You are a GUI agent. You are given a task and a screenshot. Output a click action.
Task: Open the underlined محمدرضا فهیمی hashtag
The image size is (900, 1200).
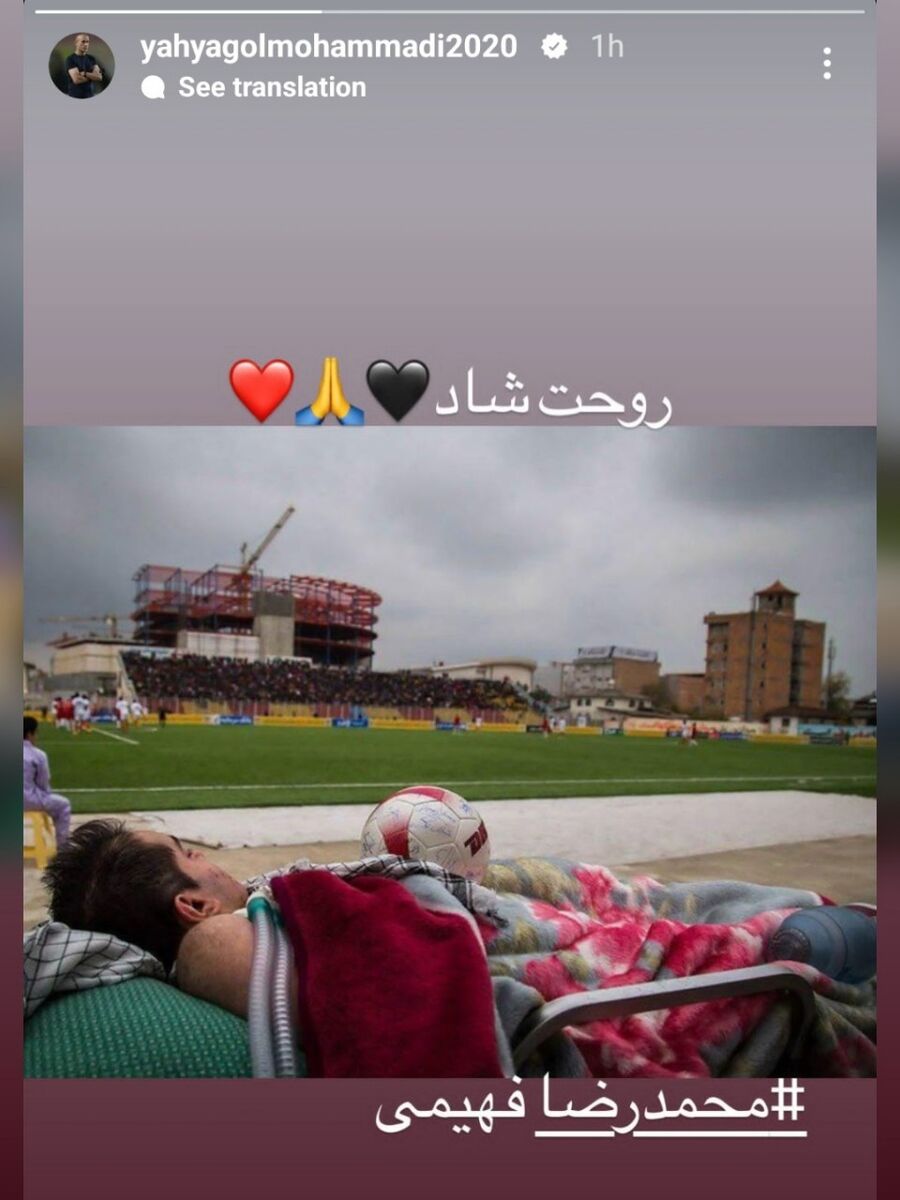click(590, 1108)
